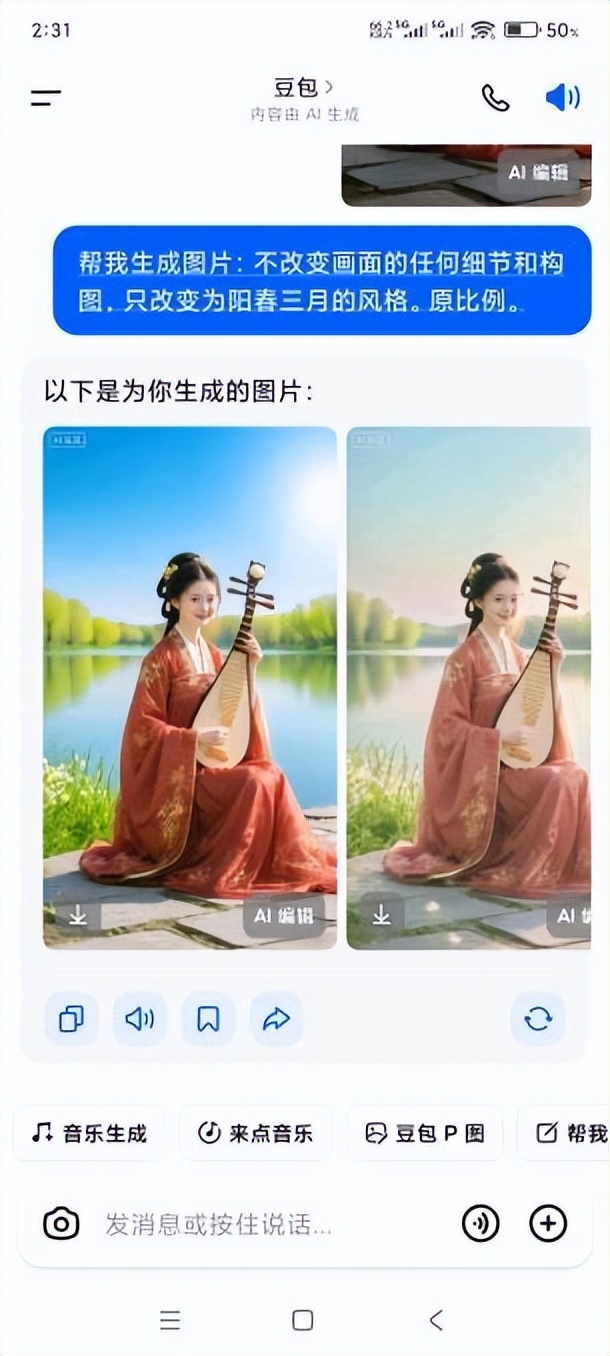Copy the reply with the copy icon
610x1356 pixels.
71,1019
